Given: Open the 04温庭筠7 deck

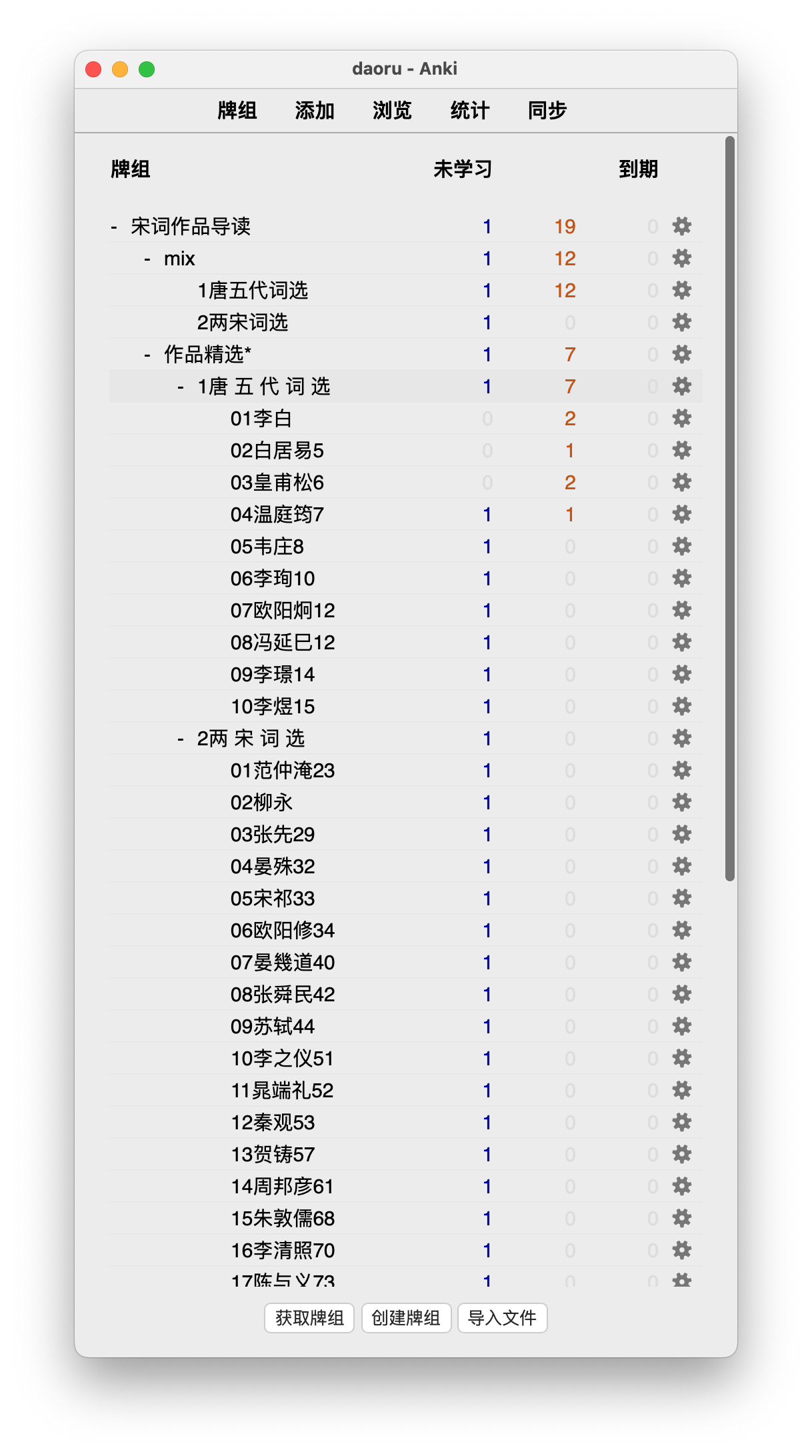Looking at the screenshot, I should [x=277, y=515].
